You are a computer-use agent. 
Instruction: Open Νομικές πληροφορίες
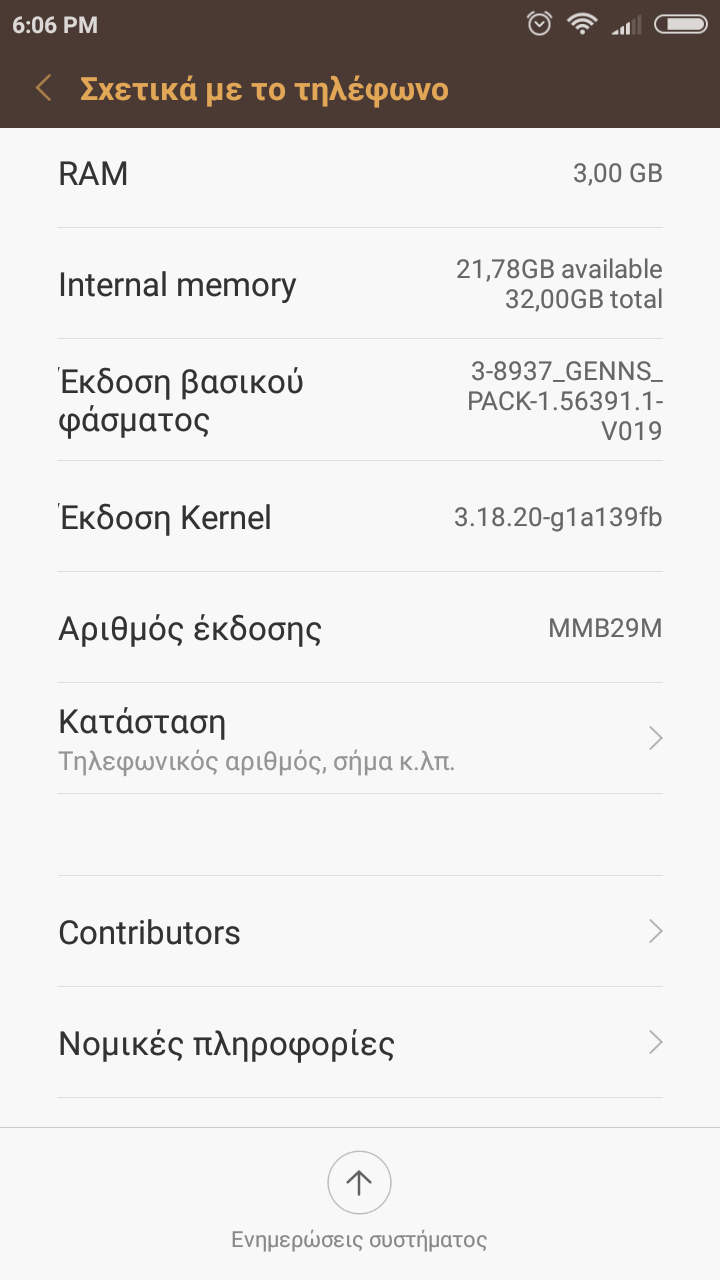pos(360,1043)
